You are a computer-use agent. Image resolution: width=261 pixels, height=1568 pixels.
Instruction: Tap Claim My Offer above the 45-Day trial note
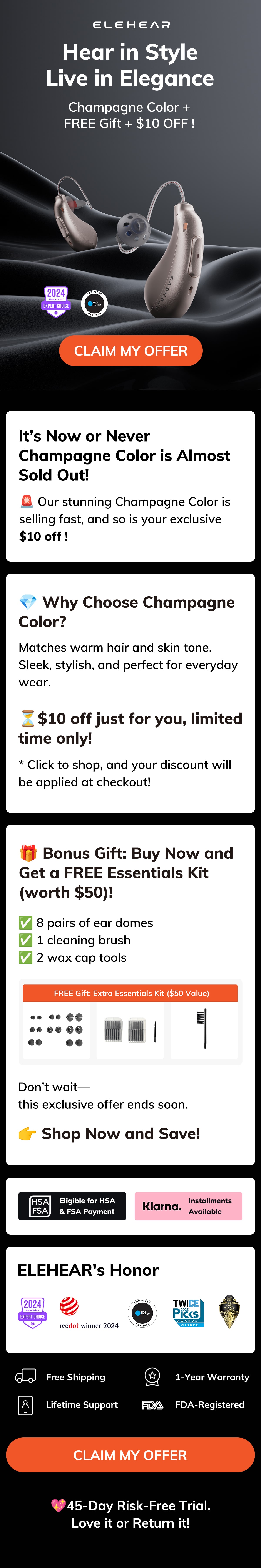(130, 1455)
